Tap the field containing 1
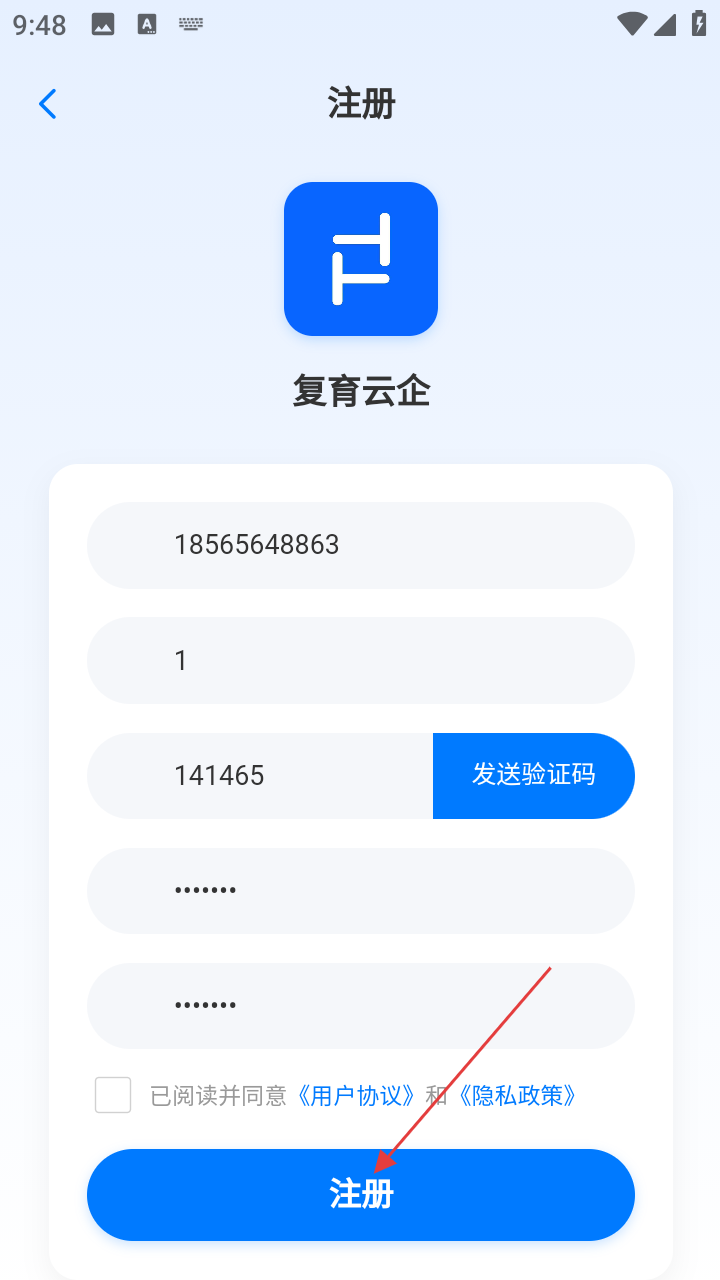This screenshot has height=1280, width=720. (360, 661)
